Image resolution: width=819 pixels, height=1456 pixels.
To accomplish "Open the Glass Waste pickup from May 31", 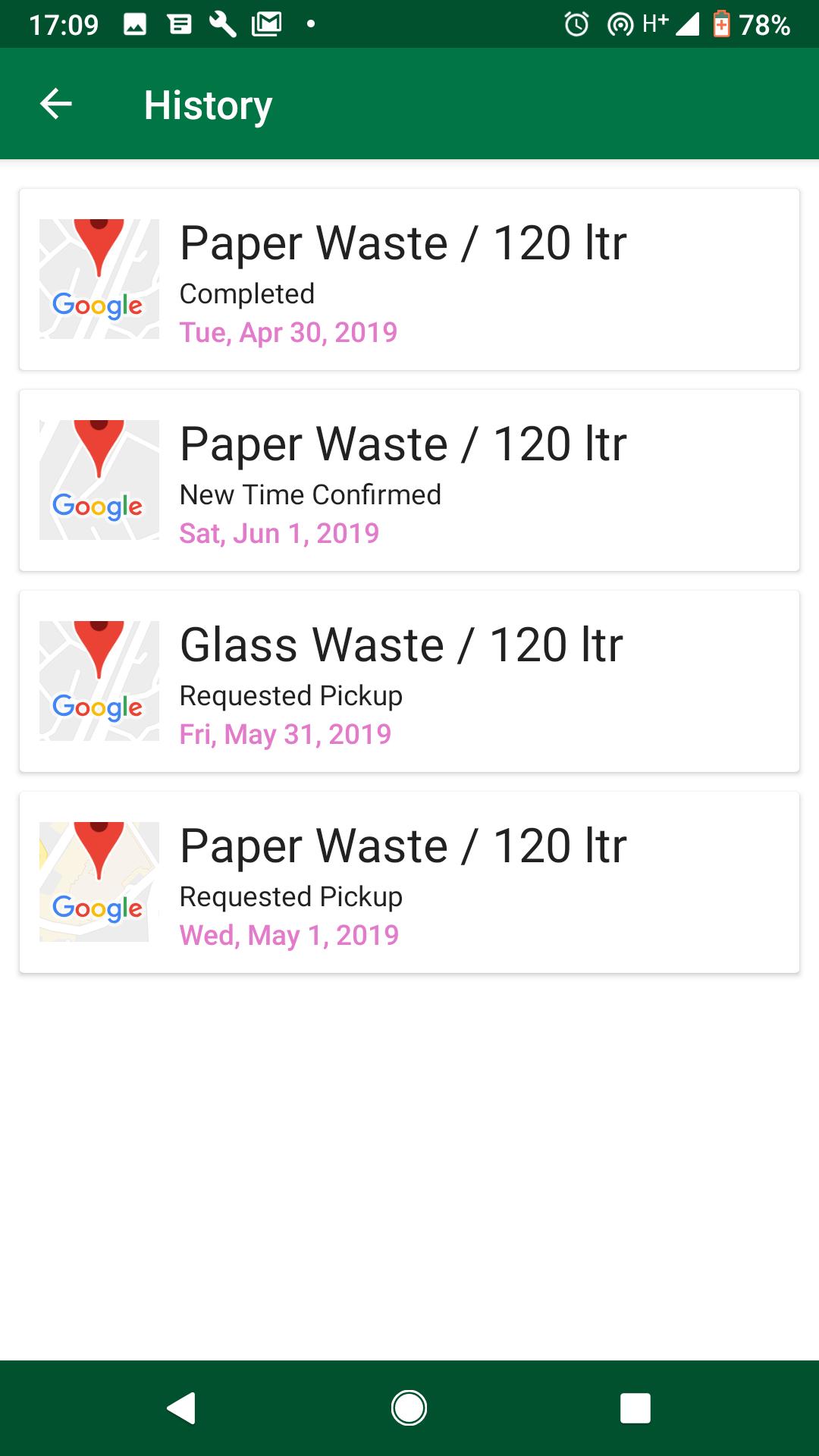I will (x=409, y=681).
